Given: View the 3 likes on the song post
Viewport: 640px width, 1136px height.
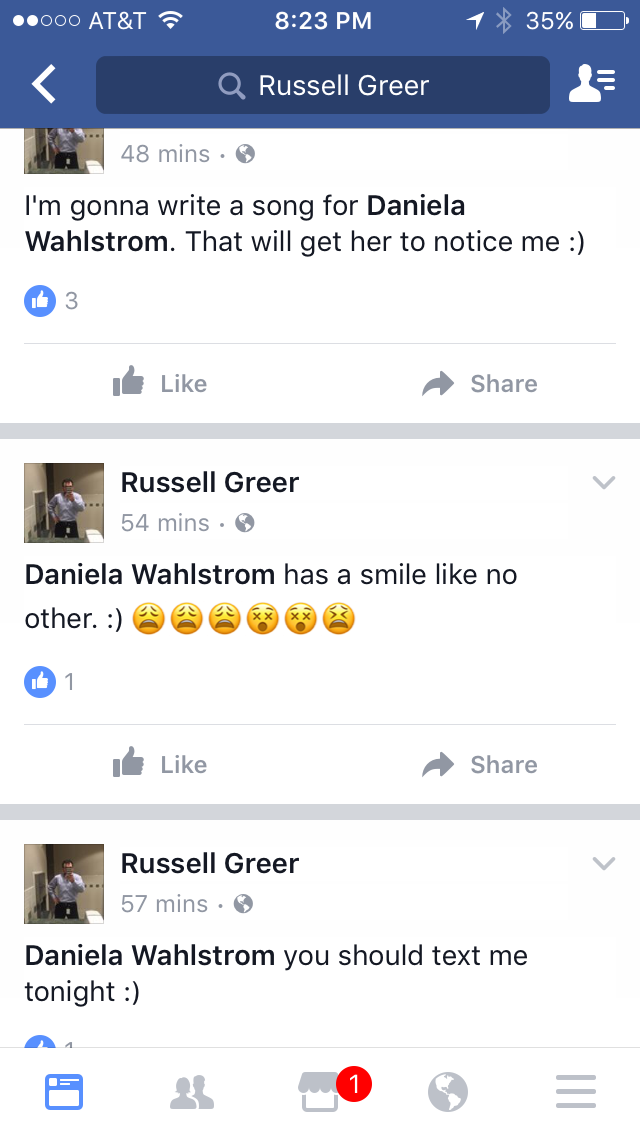Looking at the screenshot, I should [51, 300].
